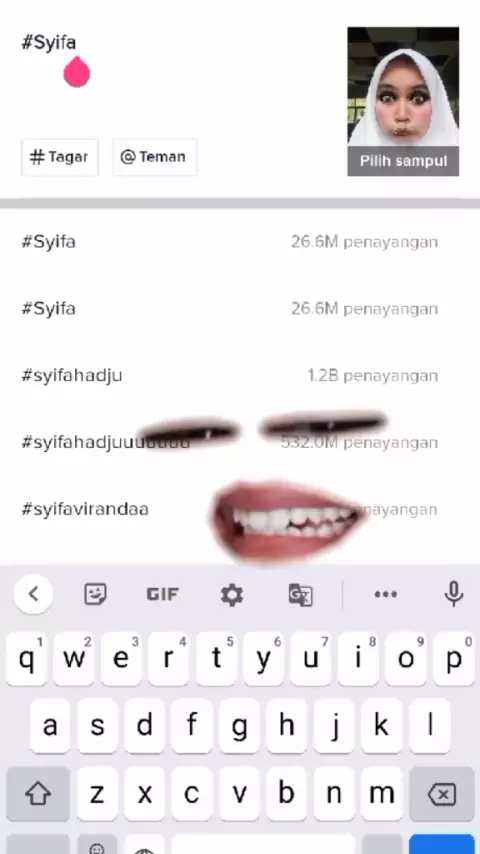
Task: Tap the backspace key
Action: [442, 794]
